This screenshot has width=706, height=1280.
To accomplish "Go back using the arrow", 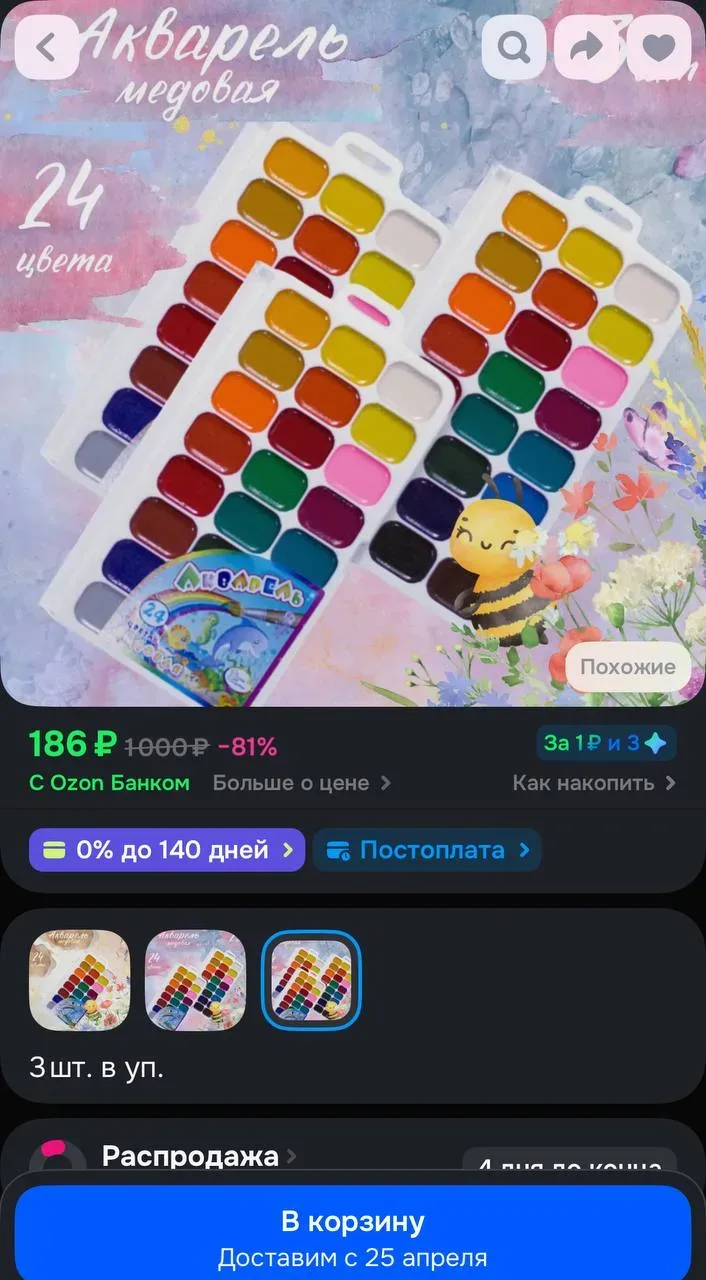I will pyautogui.click(x=46, y=47).
